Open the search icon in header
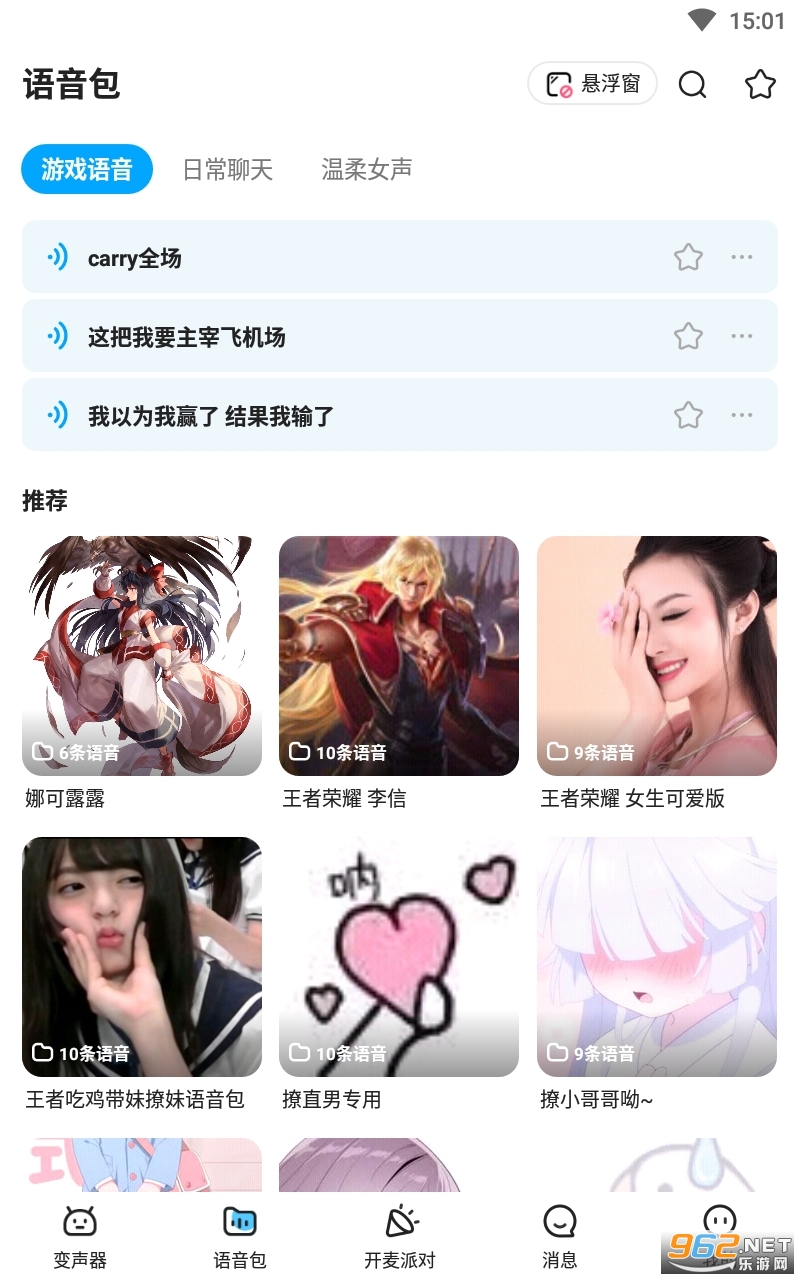Viewport: 800px width, 1280px height. pos(692,85)
